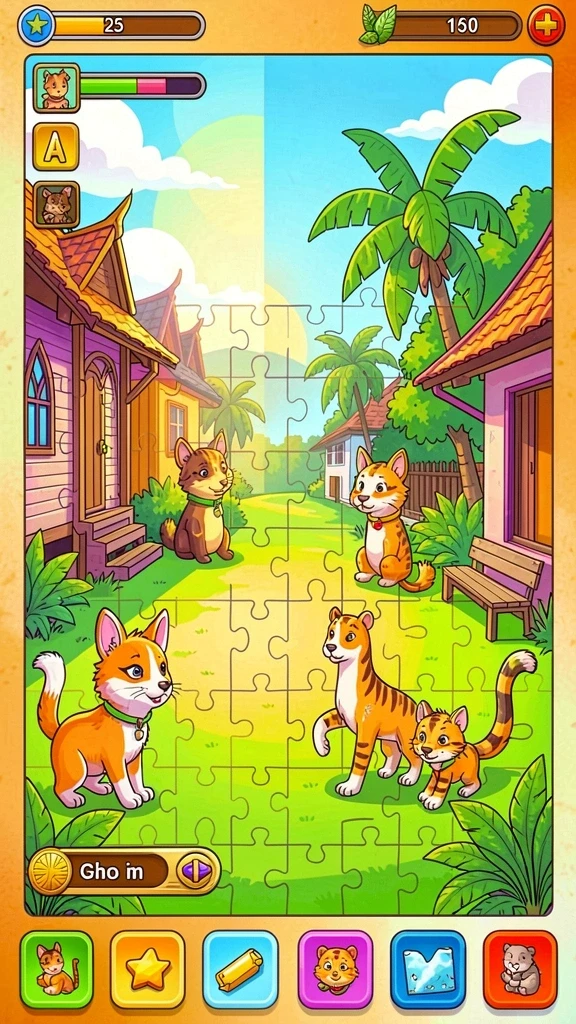Tap the blue ice block button

coord(428,969)
